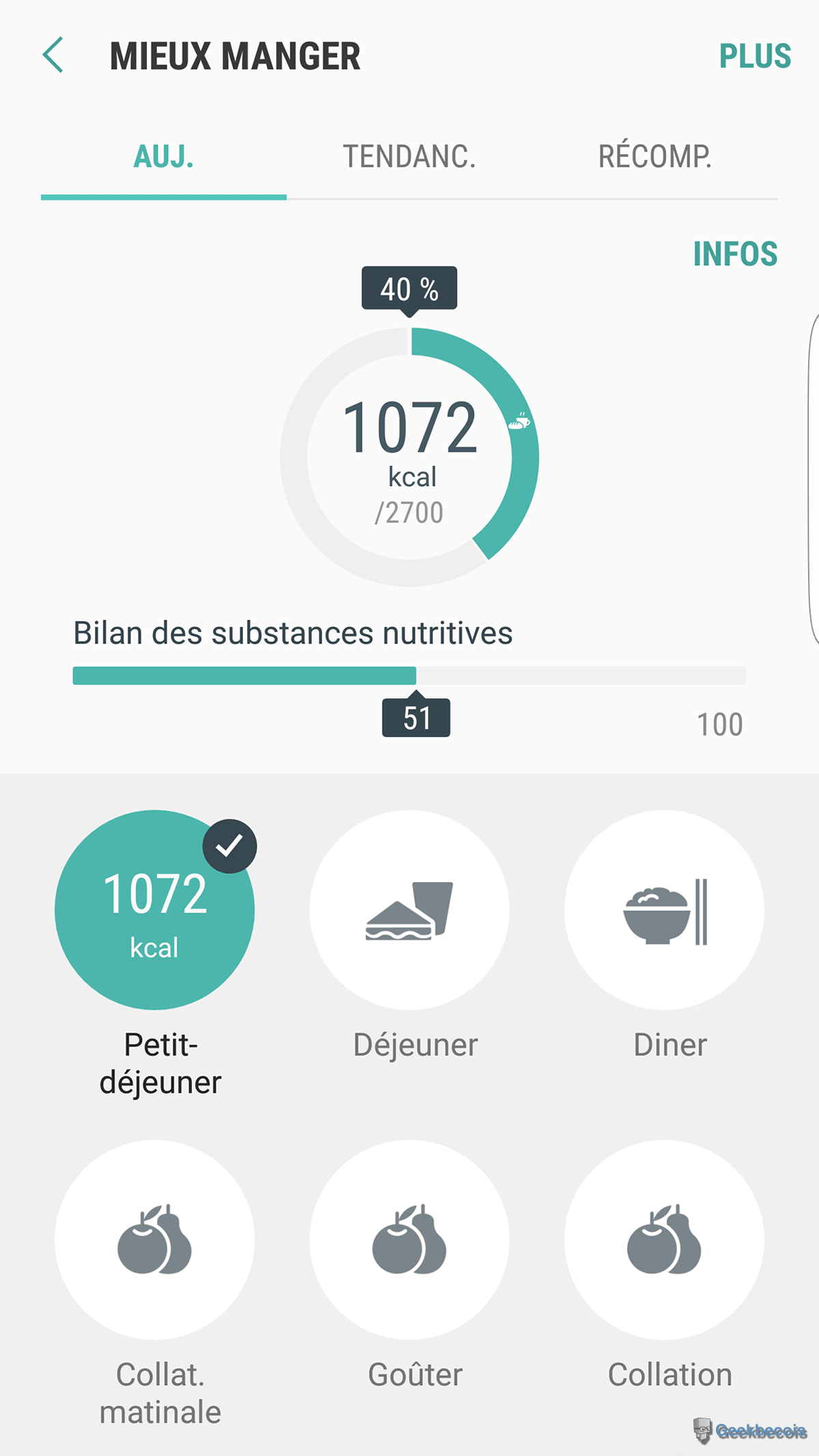Open the PLUS menu

pyautogui.click(x=754, y=56)
